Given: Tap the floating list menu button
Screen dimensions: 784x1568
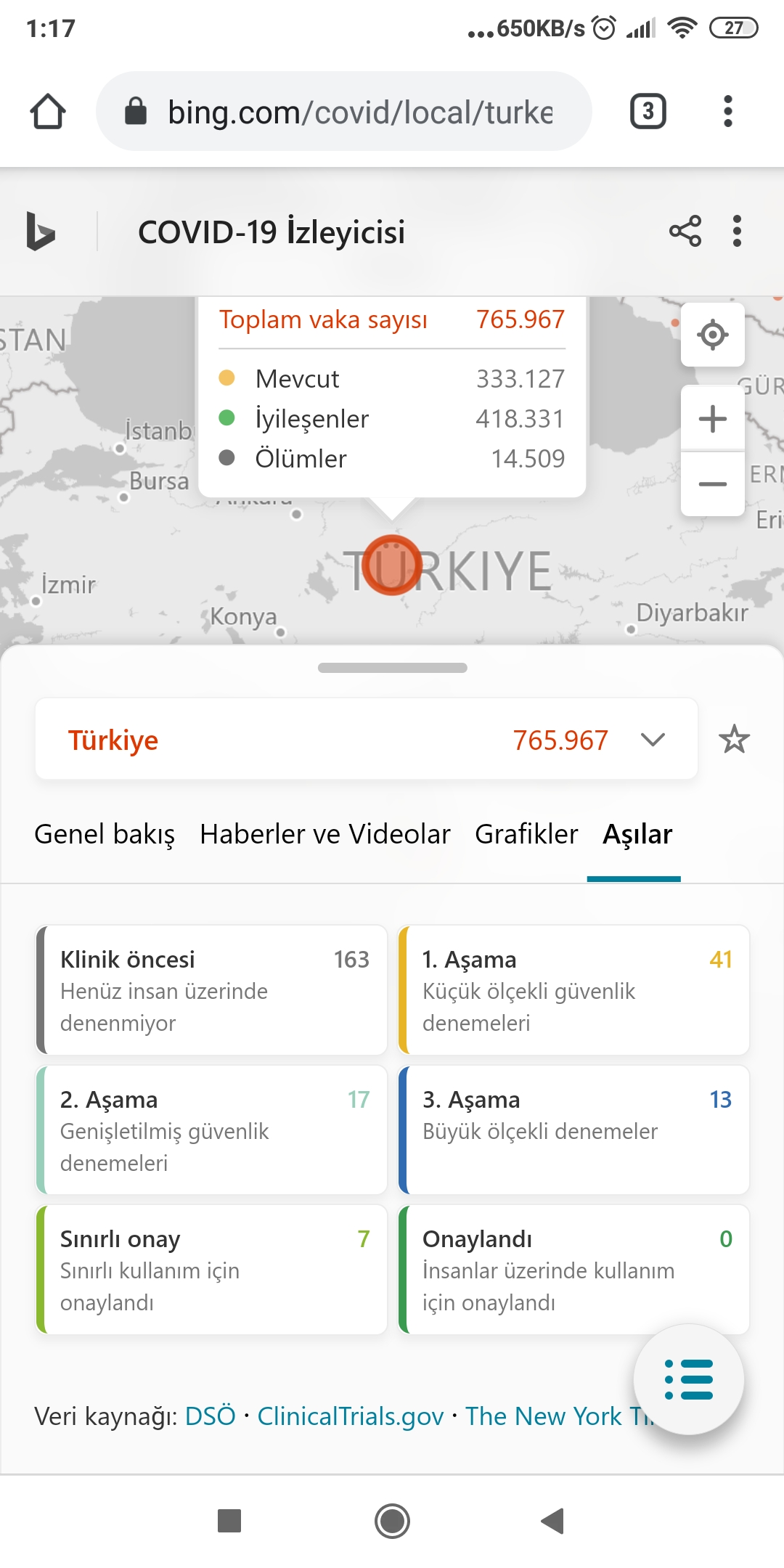Looking at the screenshot, I should coord(689,1379).
